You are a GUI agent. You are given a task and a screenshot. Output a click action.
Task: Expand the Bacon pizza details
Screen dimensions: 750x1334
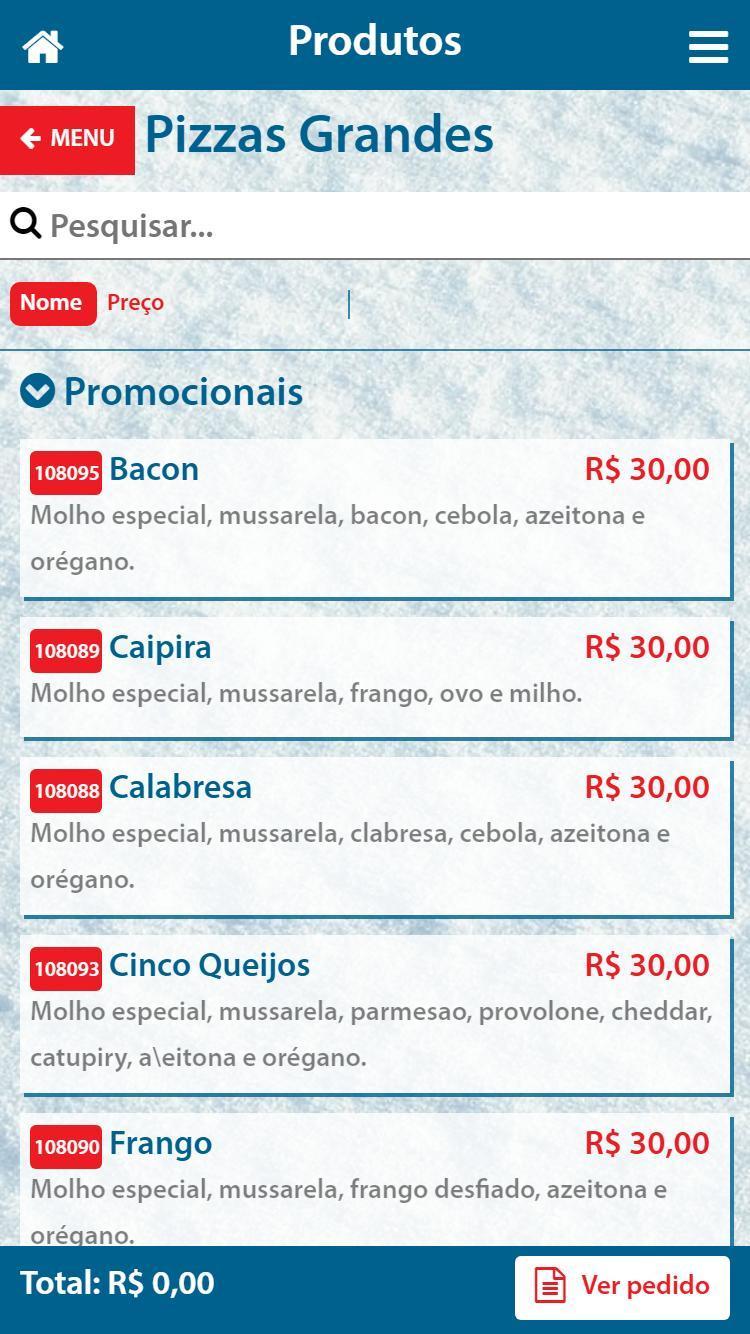(x=375, y=515)
